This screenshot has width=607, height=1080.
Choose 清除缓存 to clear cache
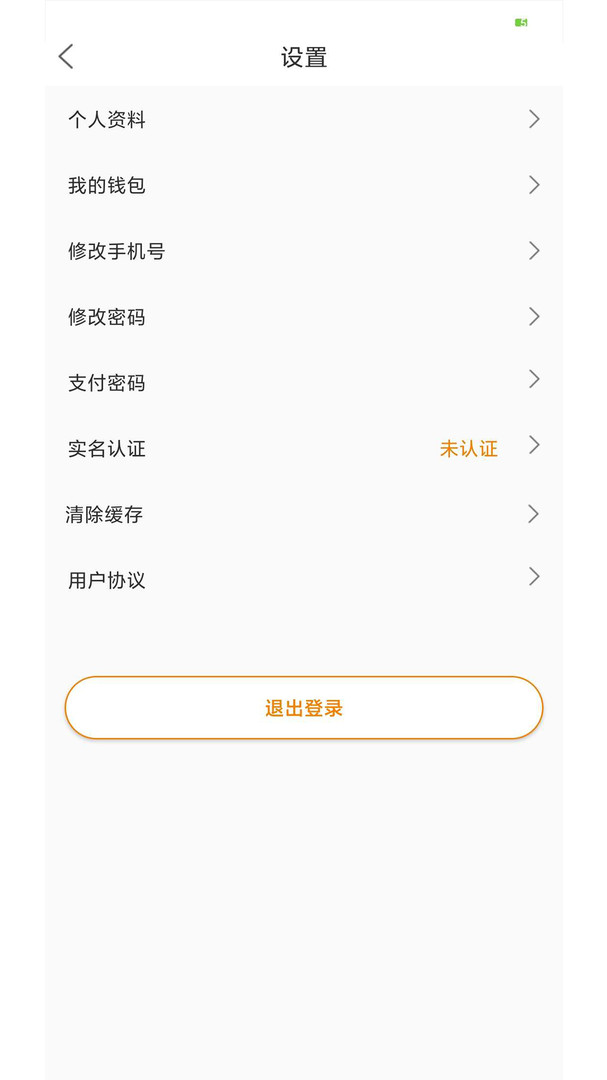(303, 514)
